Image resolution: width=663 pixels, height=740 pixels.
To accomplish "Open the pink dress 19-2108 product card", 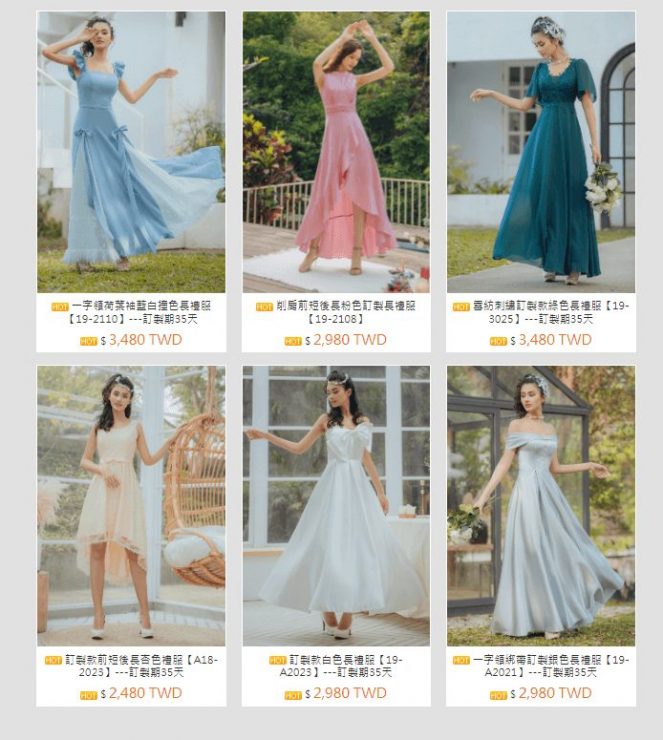I will [336, 152].
